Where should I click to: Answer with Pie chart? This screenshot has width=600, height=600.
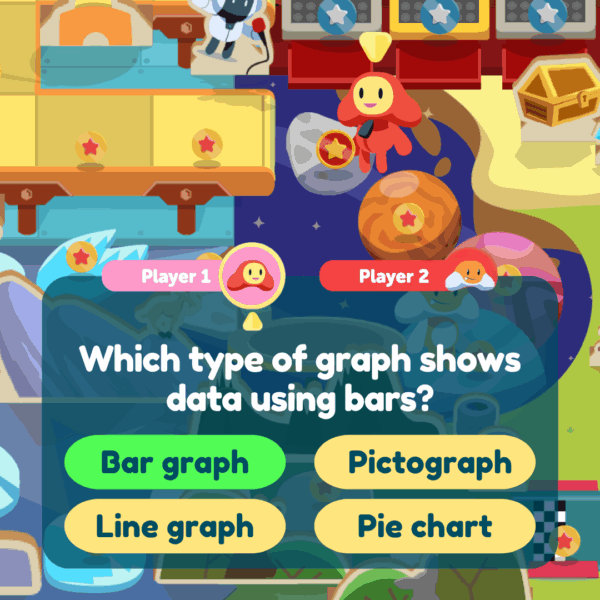(x=425, y=526)
